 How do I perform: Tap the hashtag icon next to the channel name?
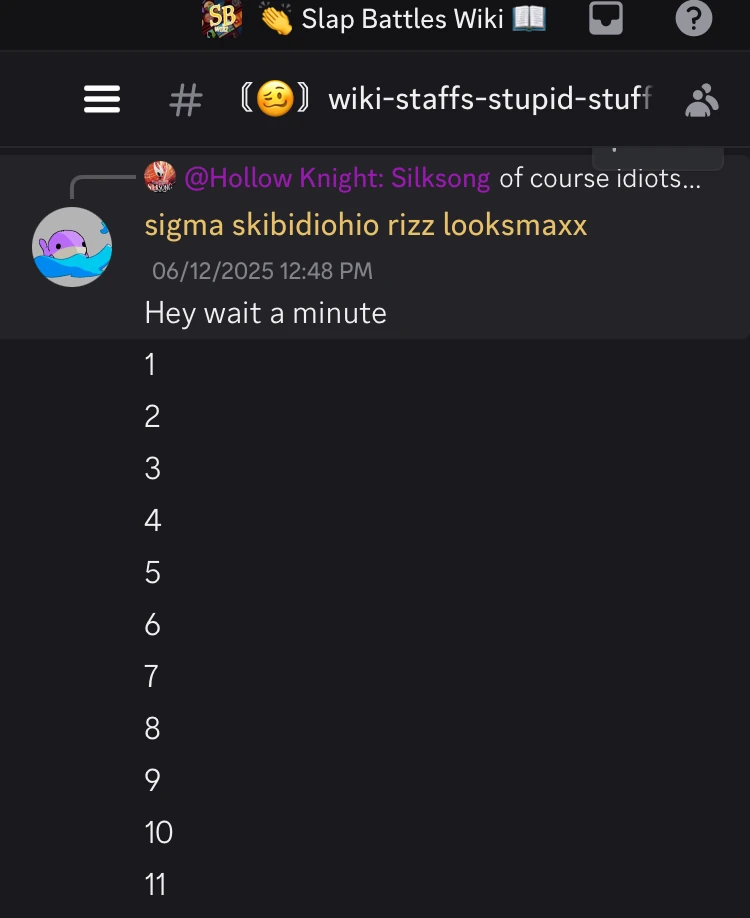point(185,99)
